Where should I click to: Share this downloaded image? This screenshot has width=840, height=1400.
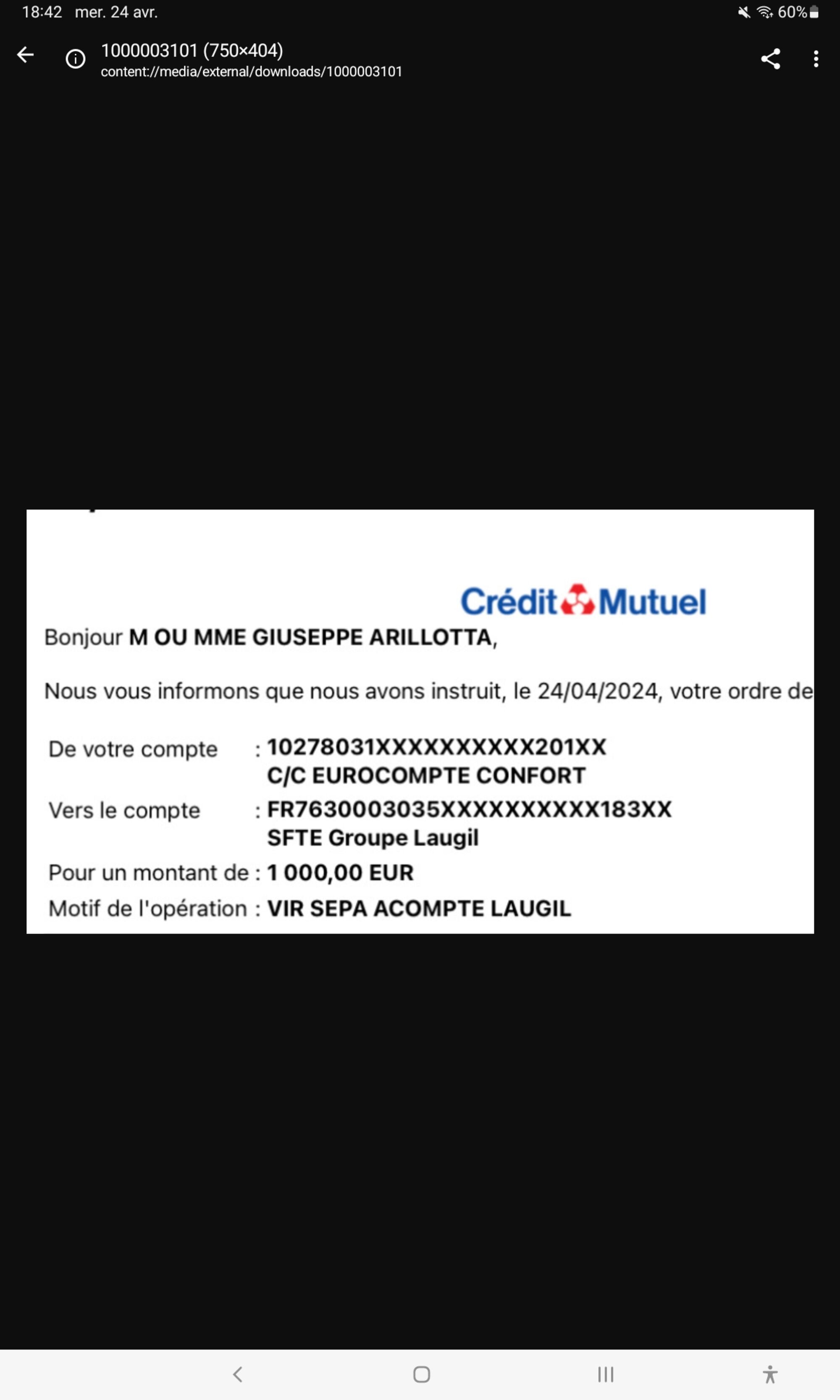(x=770, y=58)
